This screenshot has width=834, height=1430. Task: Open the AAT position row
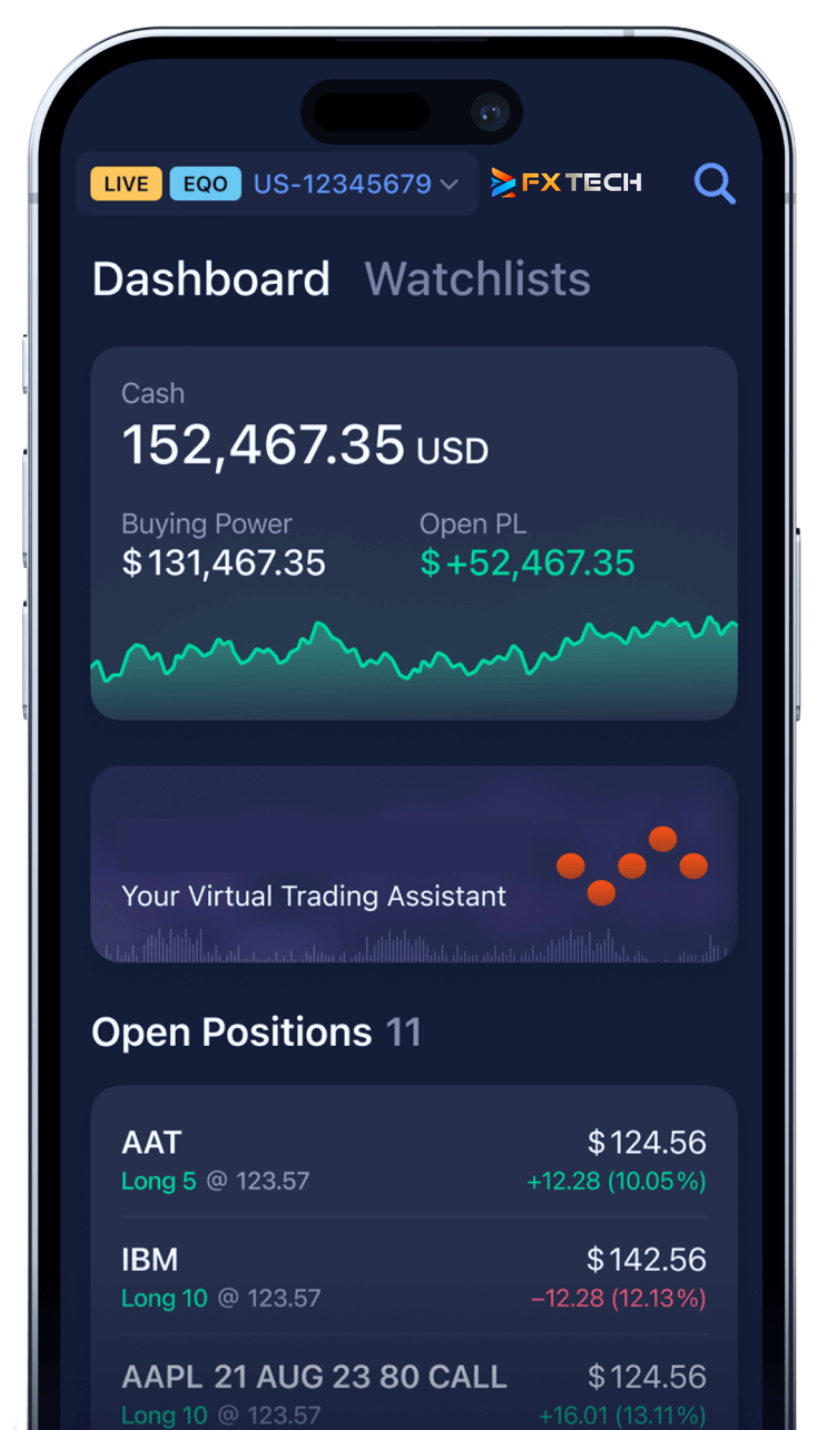[x=413, y=1160]
